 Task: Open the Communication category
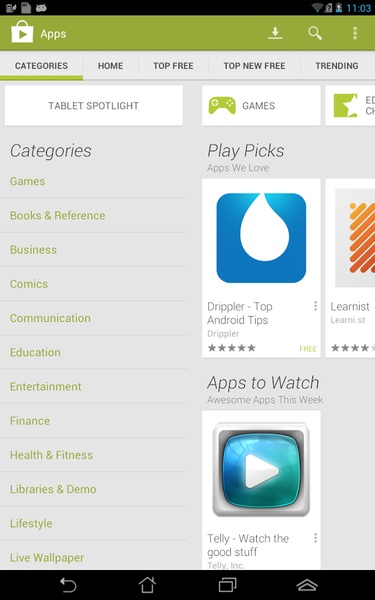pyautogui.click(x=50, y=318)
